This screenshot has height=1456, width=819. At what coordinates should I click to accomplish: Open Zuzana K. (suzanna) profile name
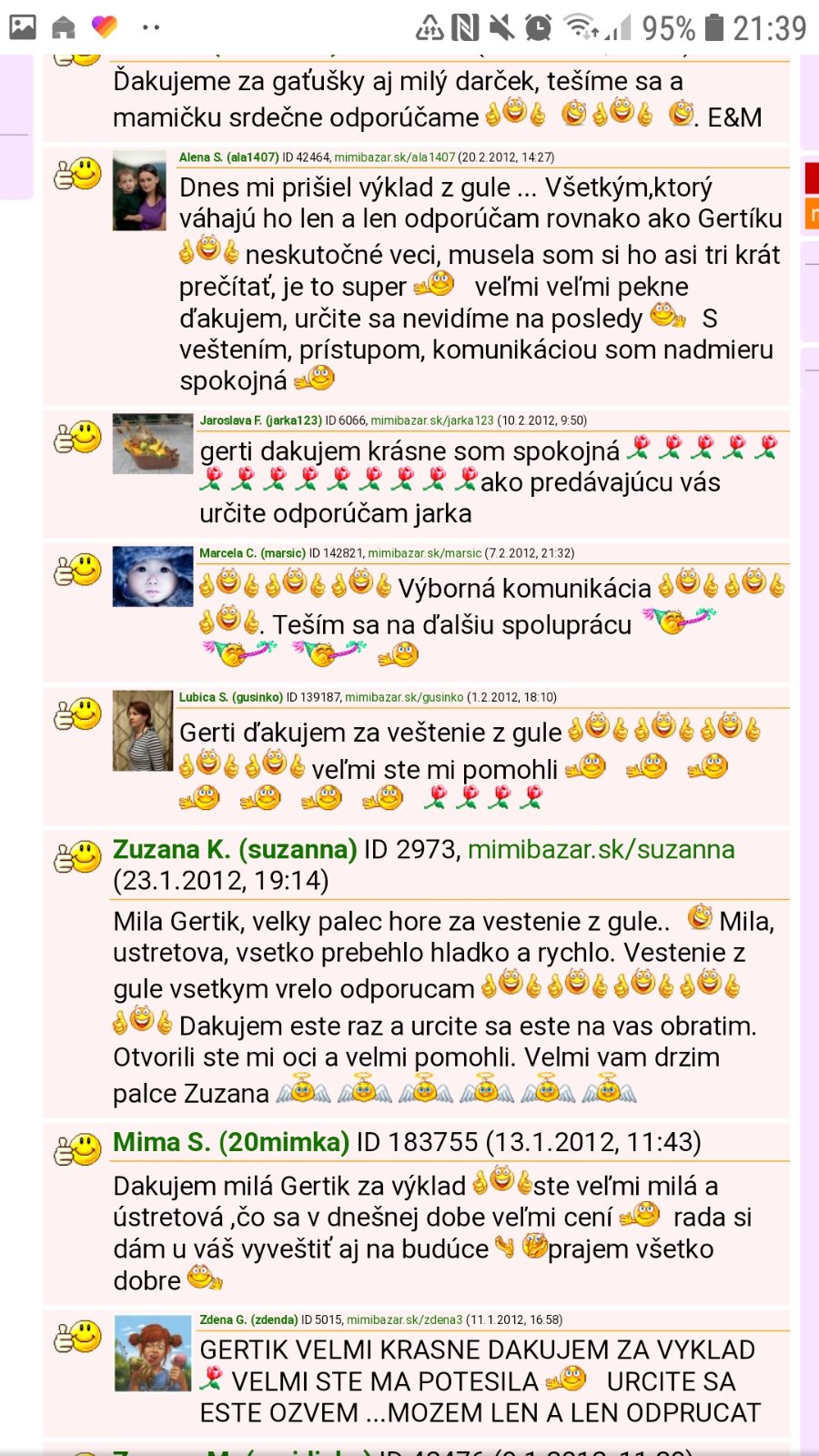234,849
